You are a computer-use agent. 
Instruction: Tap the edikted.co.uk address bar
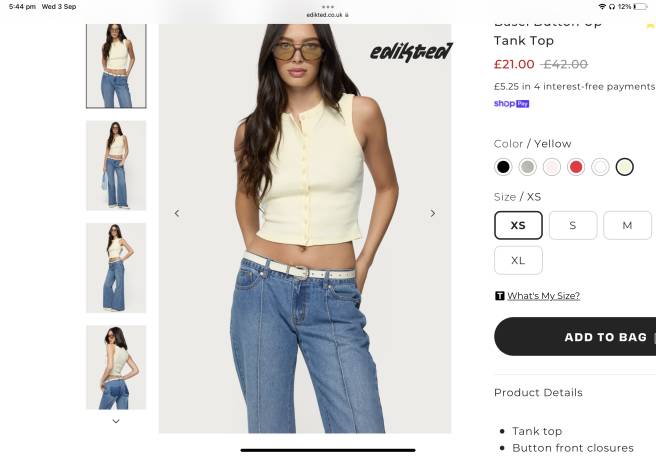(328, 15)
